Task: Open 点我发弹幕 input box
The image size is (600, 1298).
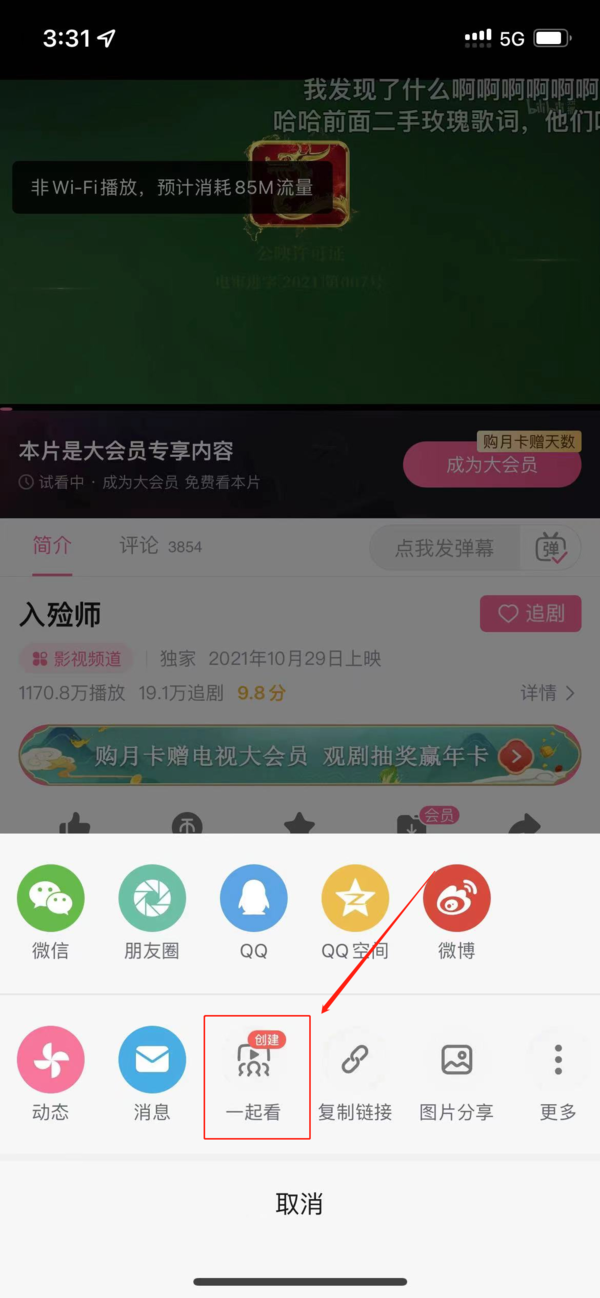Action: [444, 548]
